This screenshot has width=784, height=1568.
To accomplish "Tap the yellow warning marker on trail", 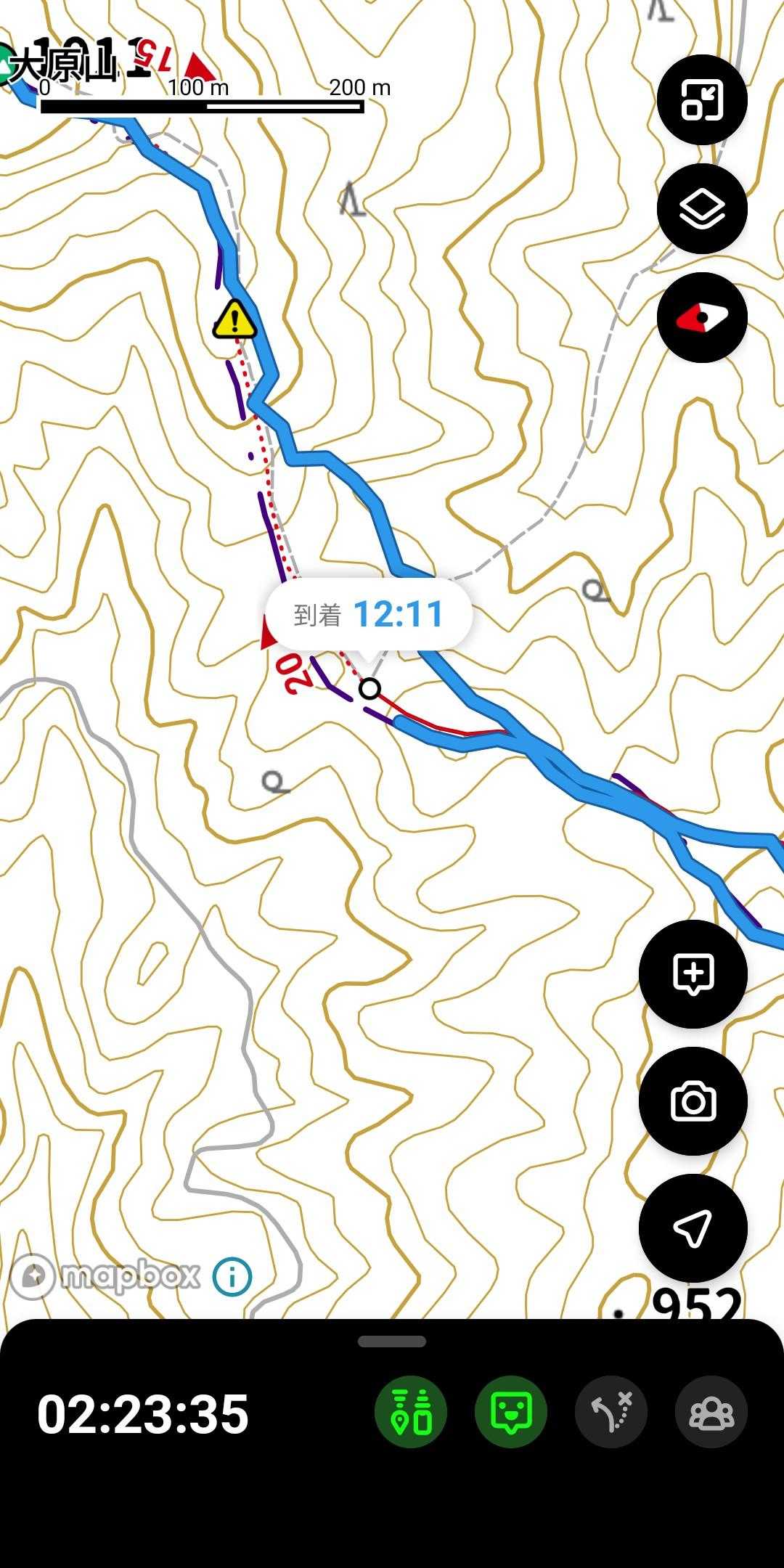I will coord(234,320).
